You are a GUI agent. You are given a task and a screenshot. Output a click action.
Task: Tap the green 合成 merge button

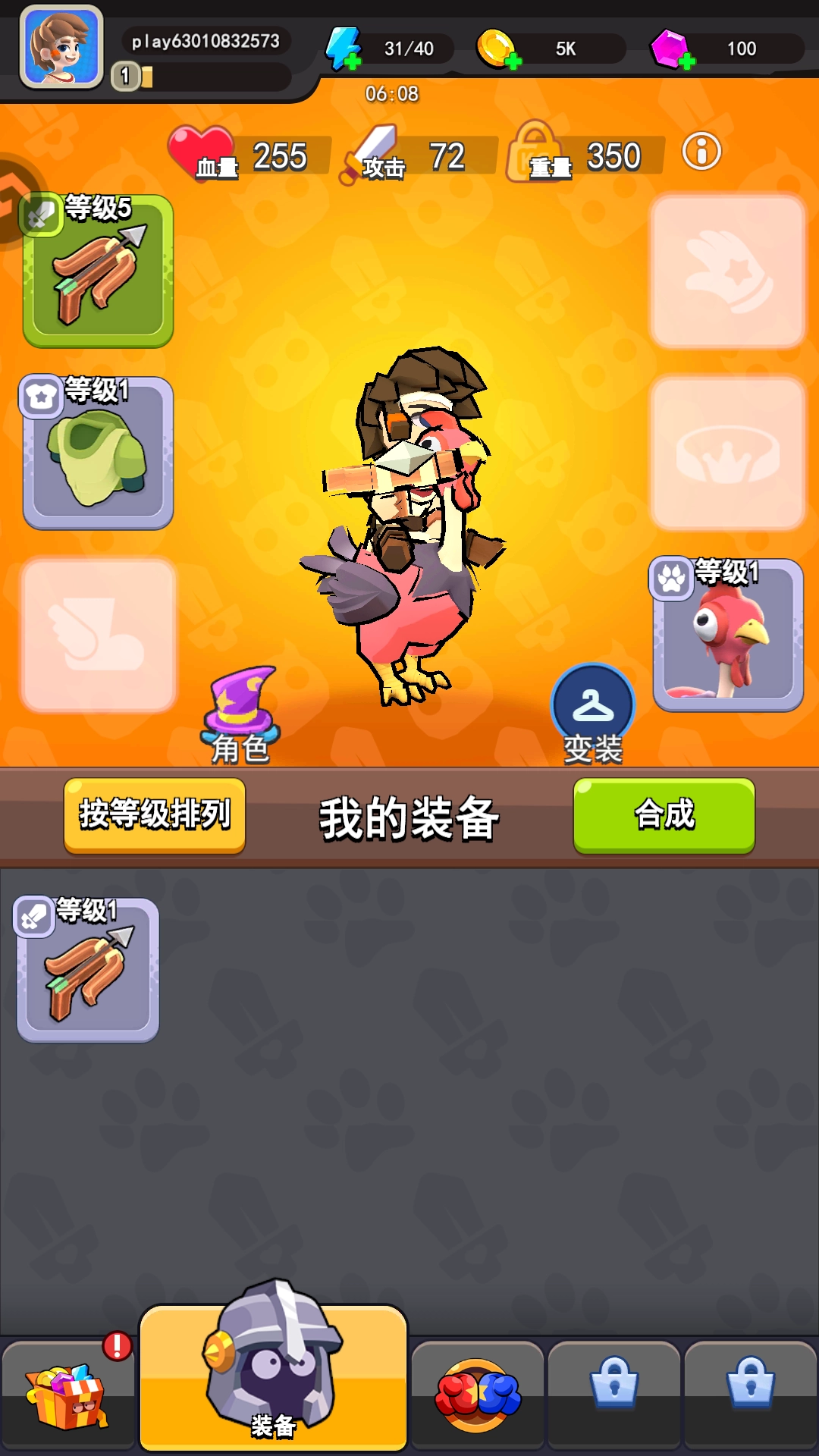[x=664, y=815]
